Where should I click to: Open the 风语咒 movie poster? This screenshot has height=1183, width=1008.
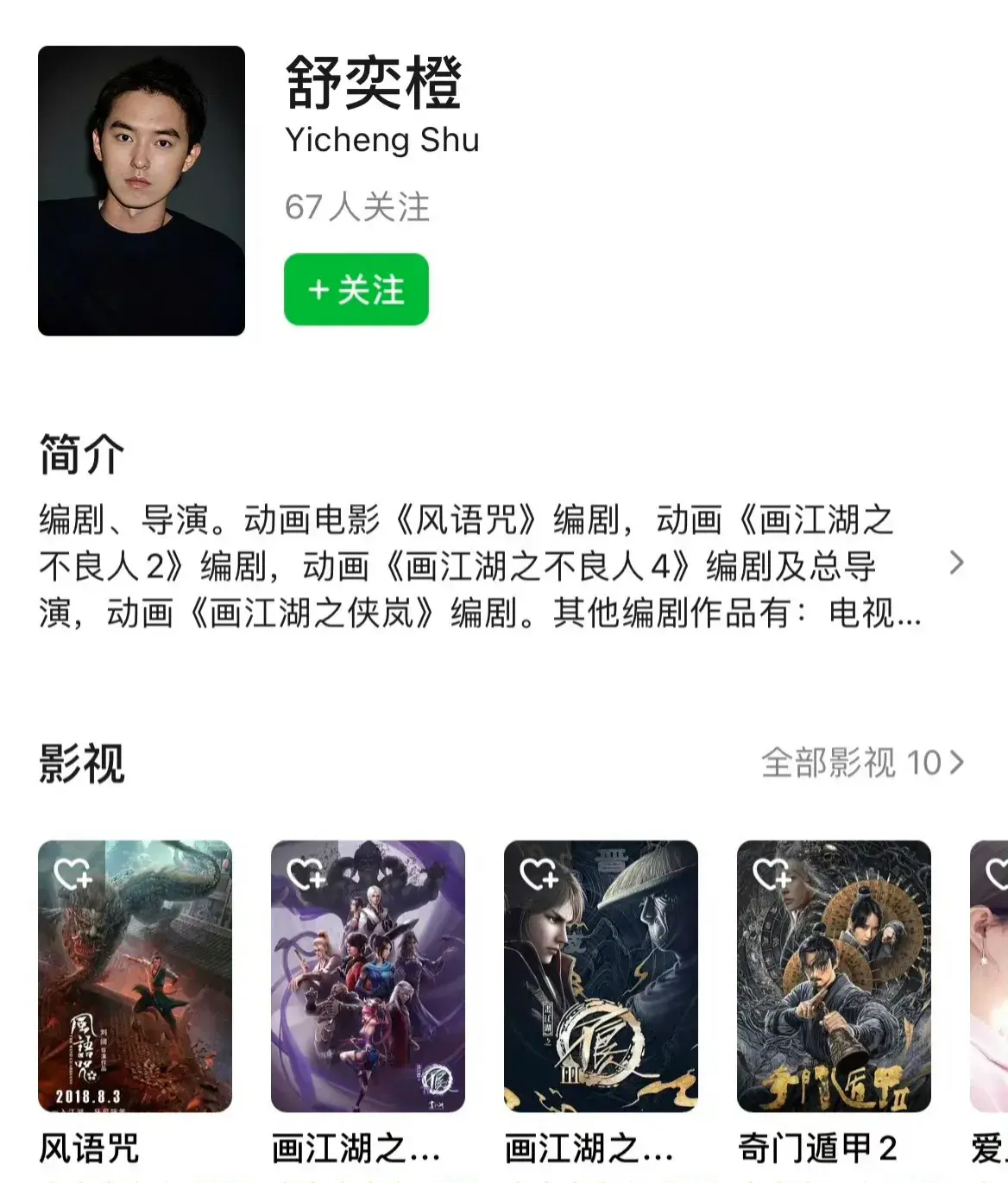(135, 992)
